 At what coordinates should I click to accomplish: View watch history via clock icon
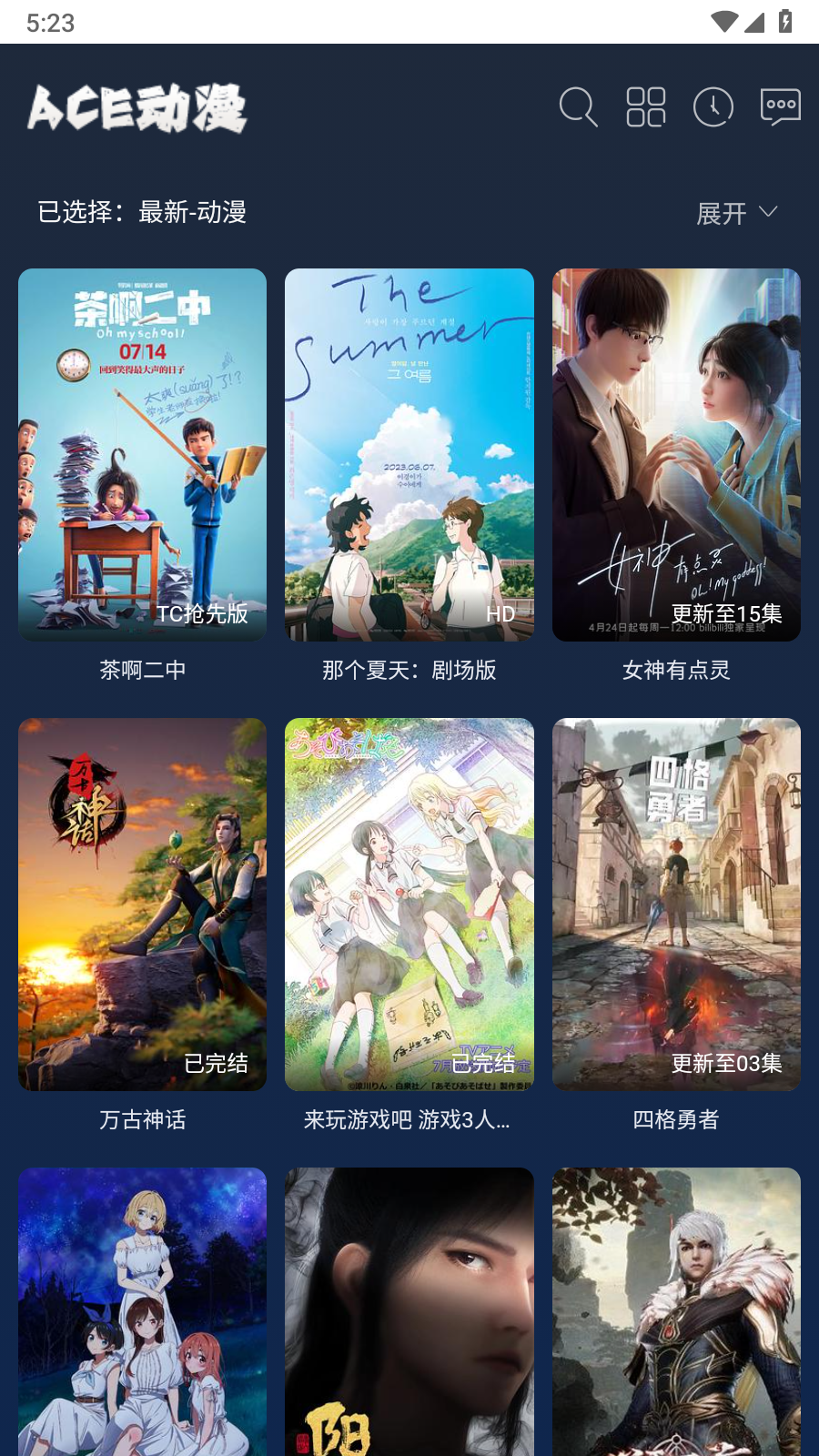point(713,107)
